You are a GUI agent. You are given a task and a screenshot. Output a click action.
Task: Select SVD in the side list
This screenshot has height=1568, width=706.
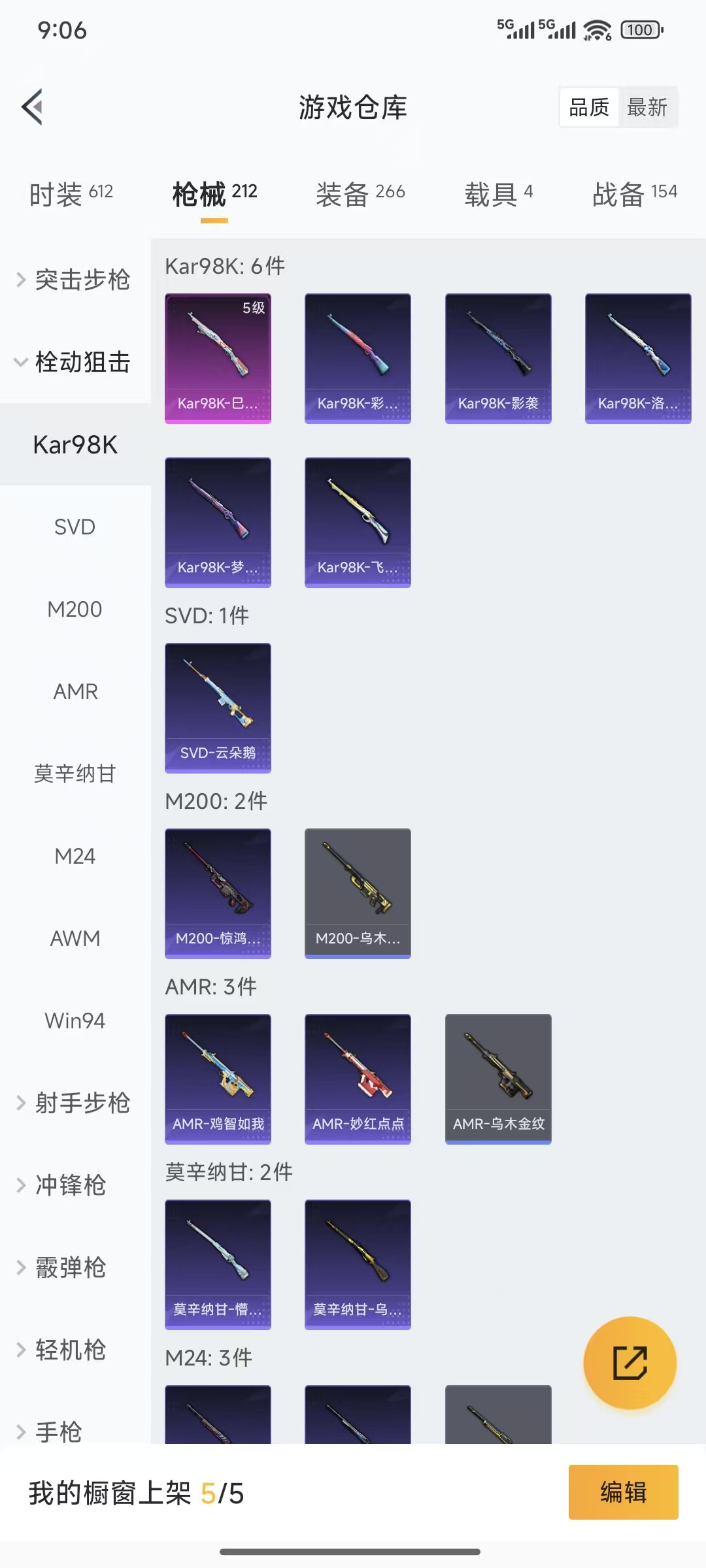75,527
